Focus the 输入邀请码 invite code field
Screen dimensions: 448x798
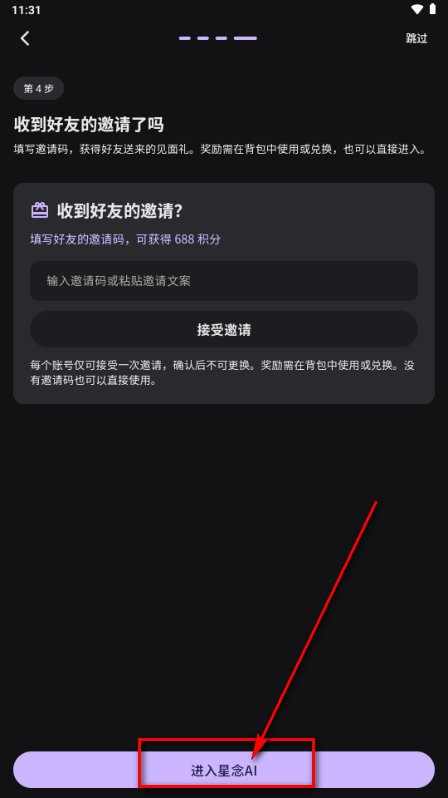pyautogui.click(x=224, y=281)
